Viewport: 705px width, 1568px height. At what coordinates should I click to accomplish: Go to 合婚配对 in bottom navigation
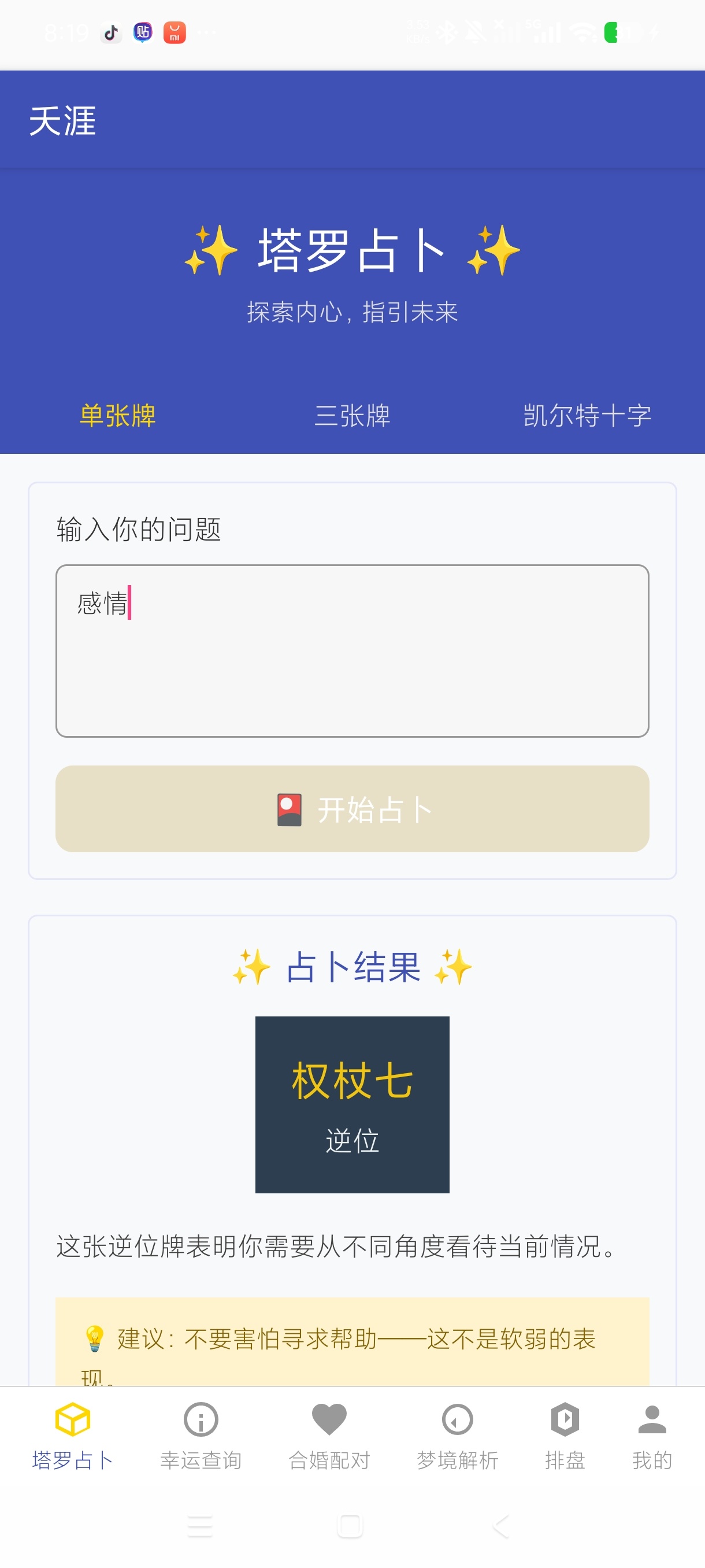[x=329, y=1437]
